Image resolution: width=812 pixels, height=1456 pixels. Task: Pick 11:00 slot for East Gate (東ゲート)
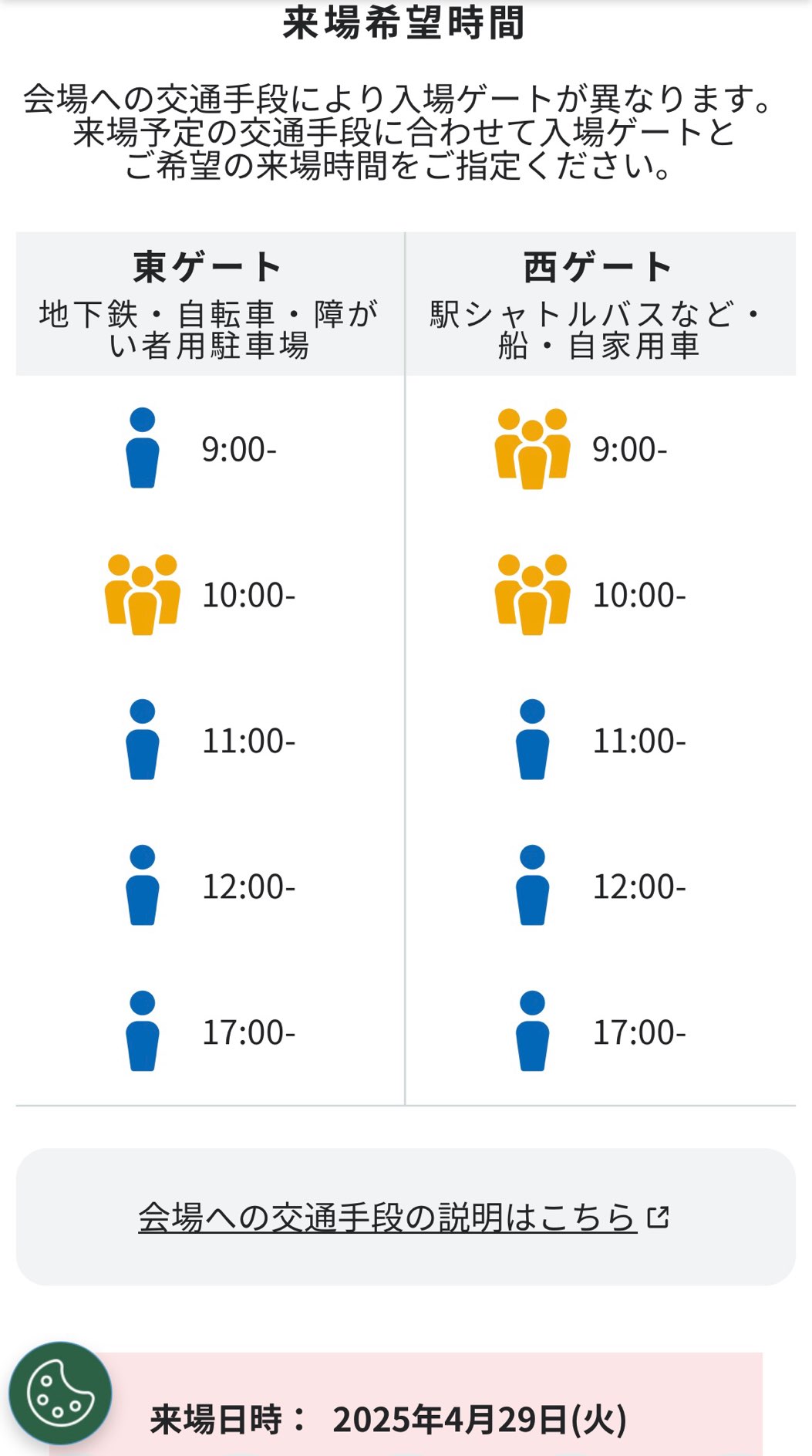pos(209,741)
